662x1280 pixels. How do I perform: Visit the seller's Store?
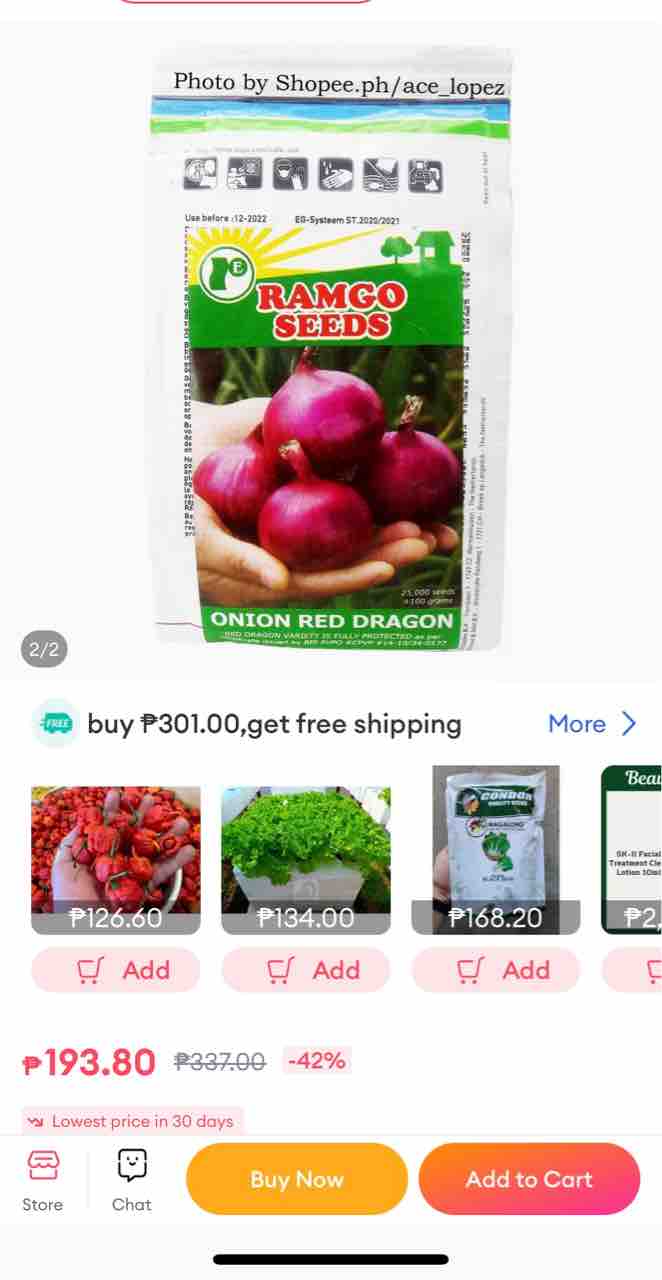pos(43,1180)
